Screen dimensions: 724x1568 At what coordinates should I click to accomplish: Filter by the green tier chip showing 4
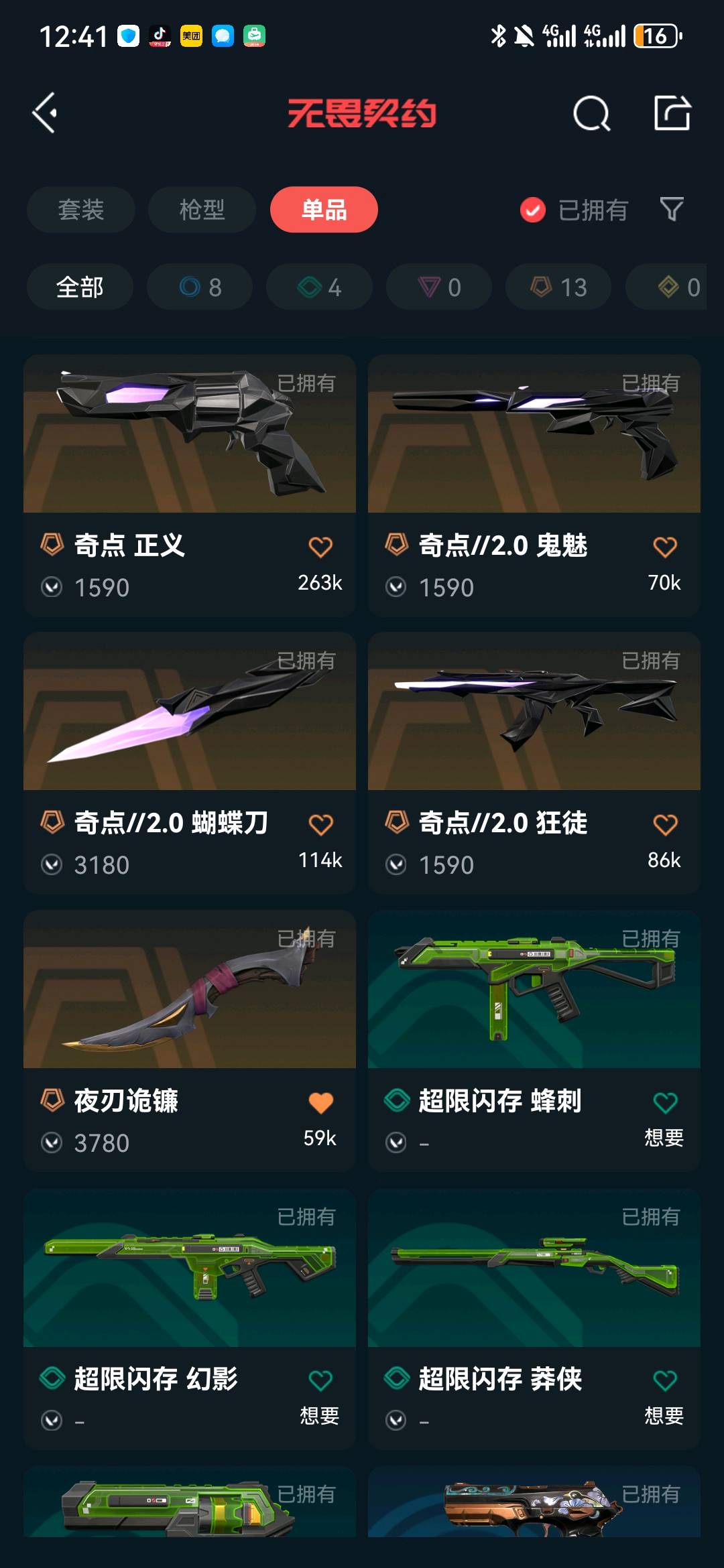[319, 287]
